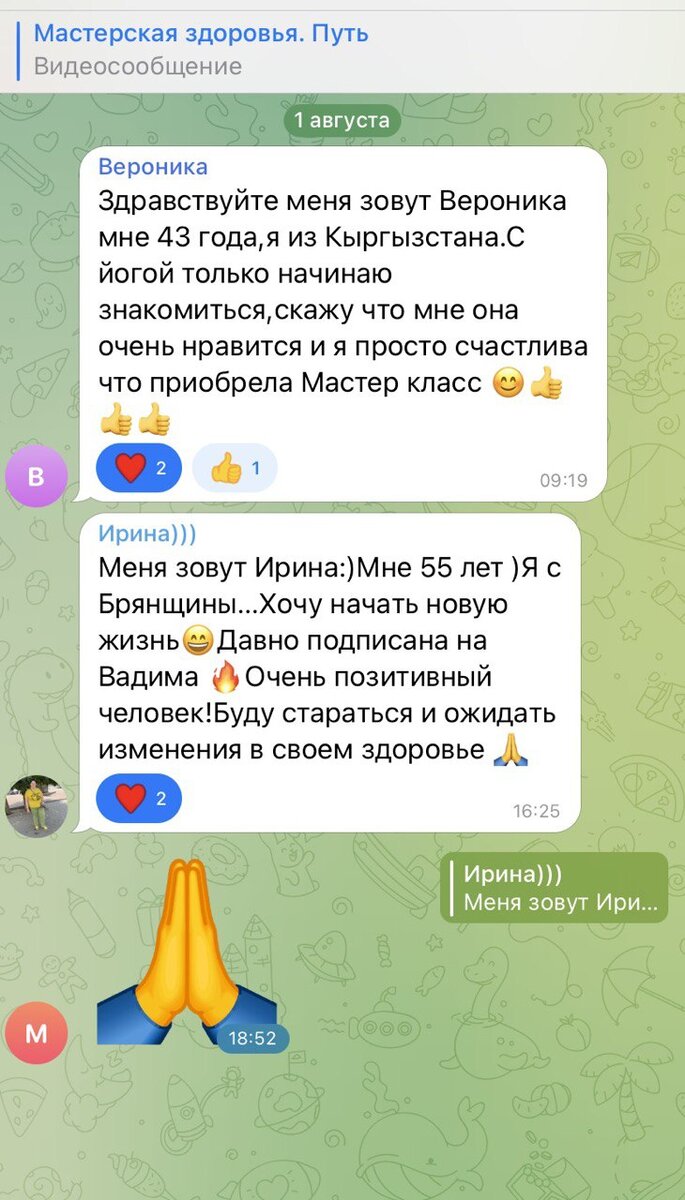
Task: Open pinned message Мастерская здоровья. Путь
Action: 342,50
